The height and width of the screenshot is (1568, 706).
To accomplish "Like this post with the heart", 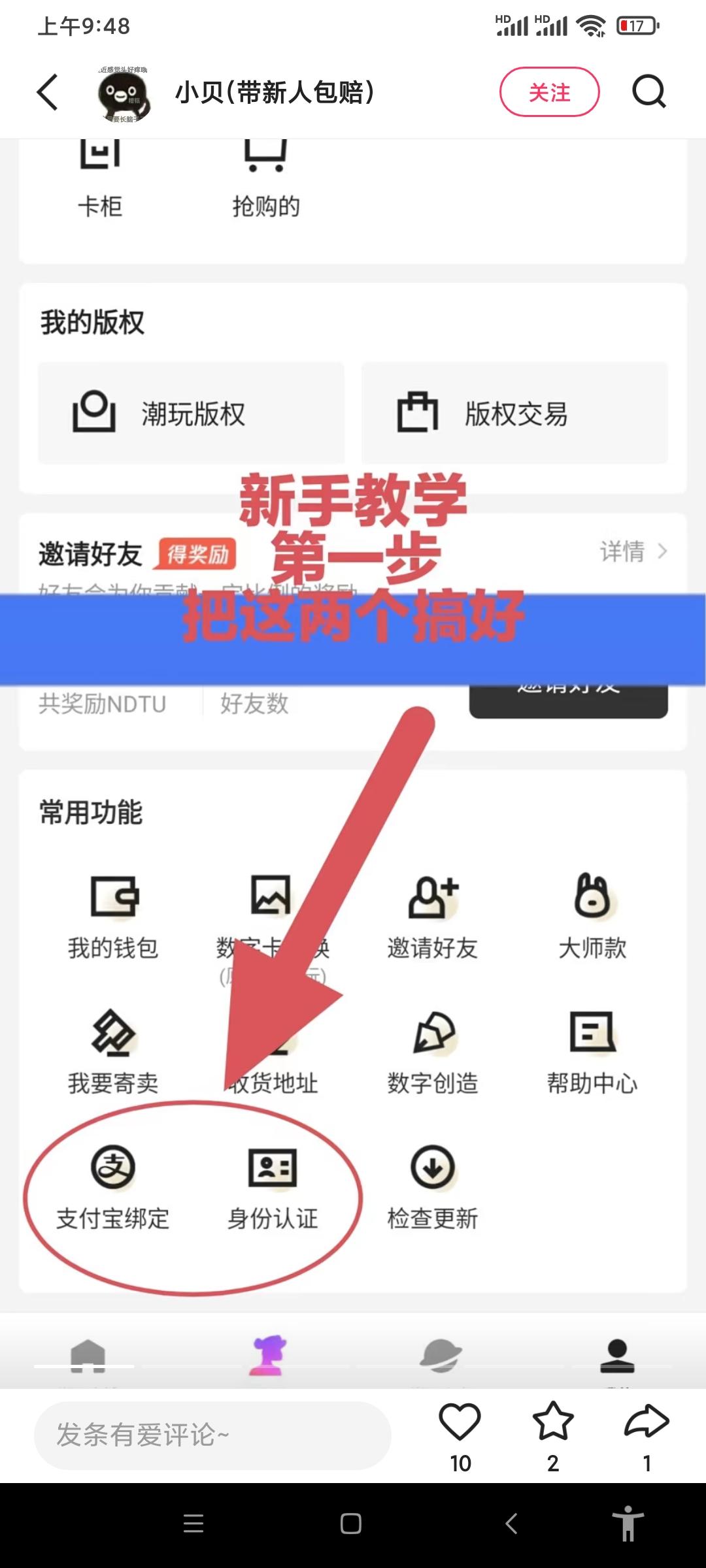I will coord(460,1423).
